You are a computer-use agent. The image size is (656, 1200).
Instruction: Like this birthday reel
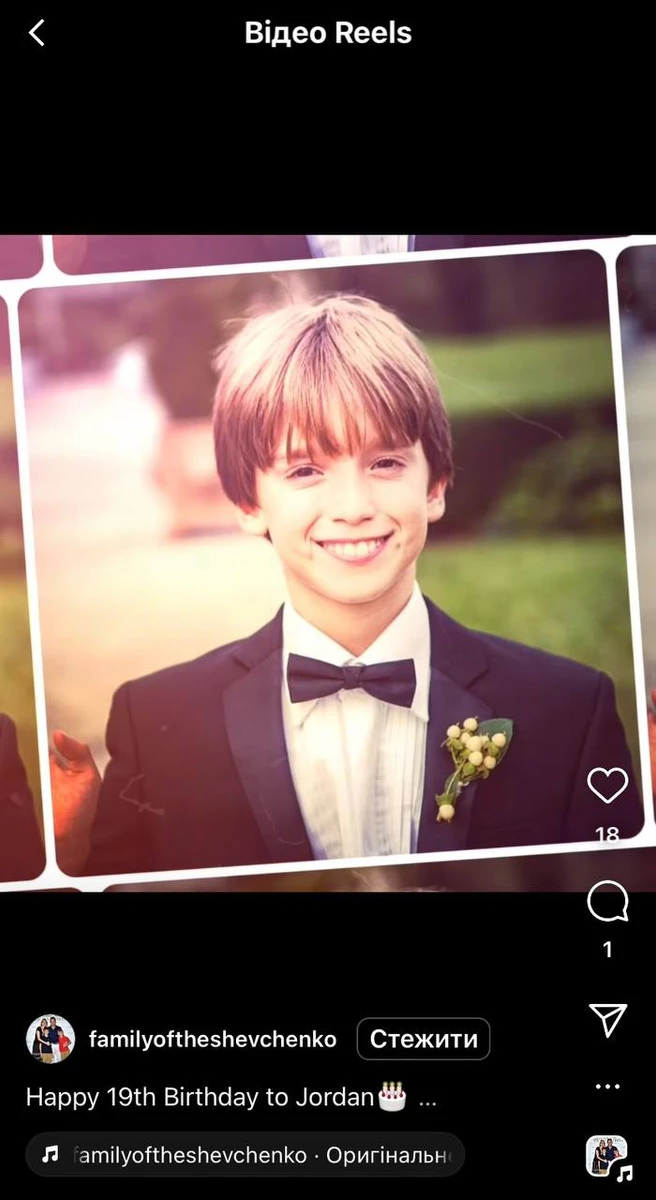(x=607, y=786)
